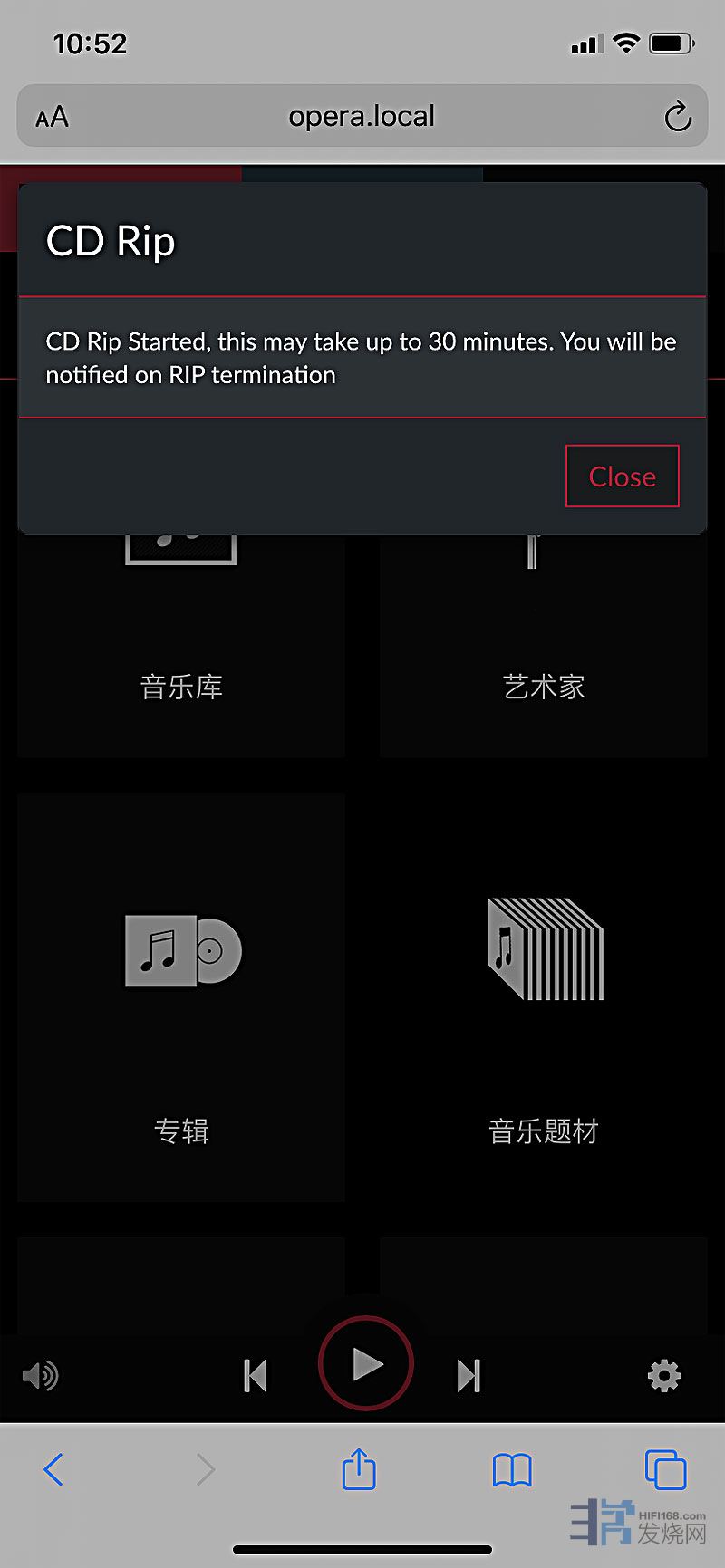Open Safari bookmarks

512,1469
